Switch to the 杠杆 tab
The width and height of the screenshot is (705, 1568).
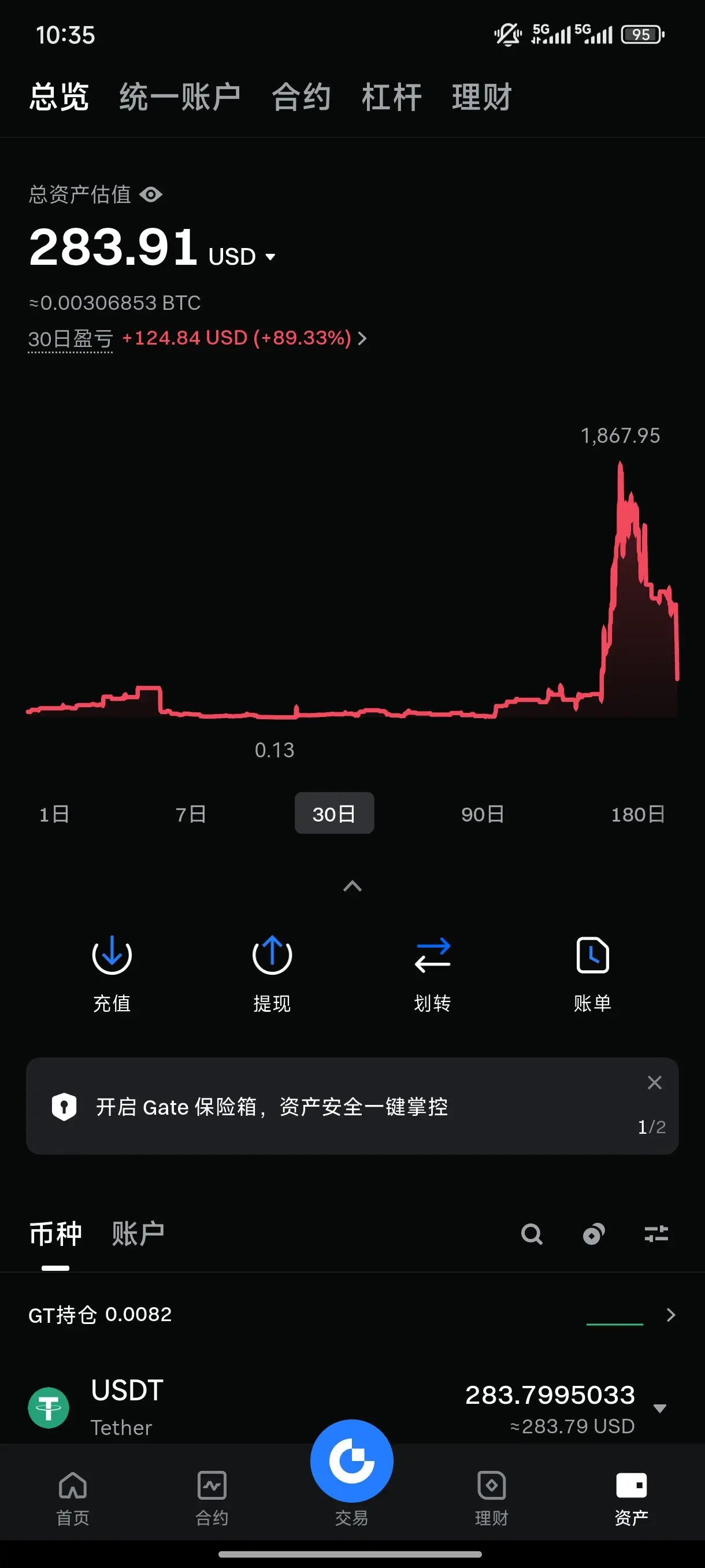pyautogui.click(x=392, y=97)
